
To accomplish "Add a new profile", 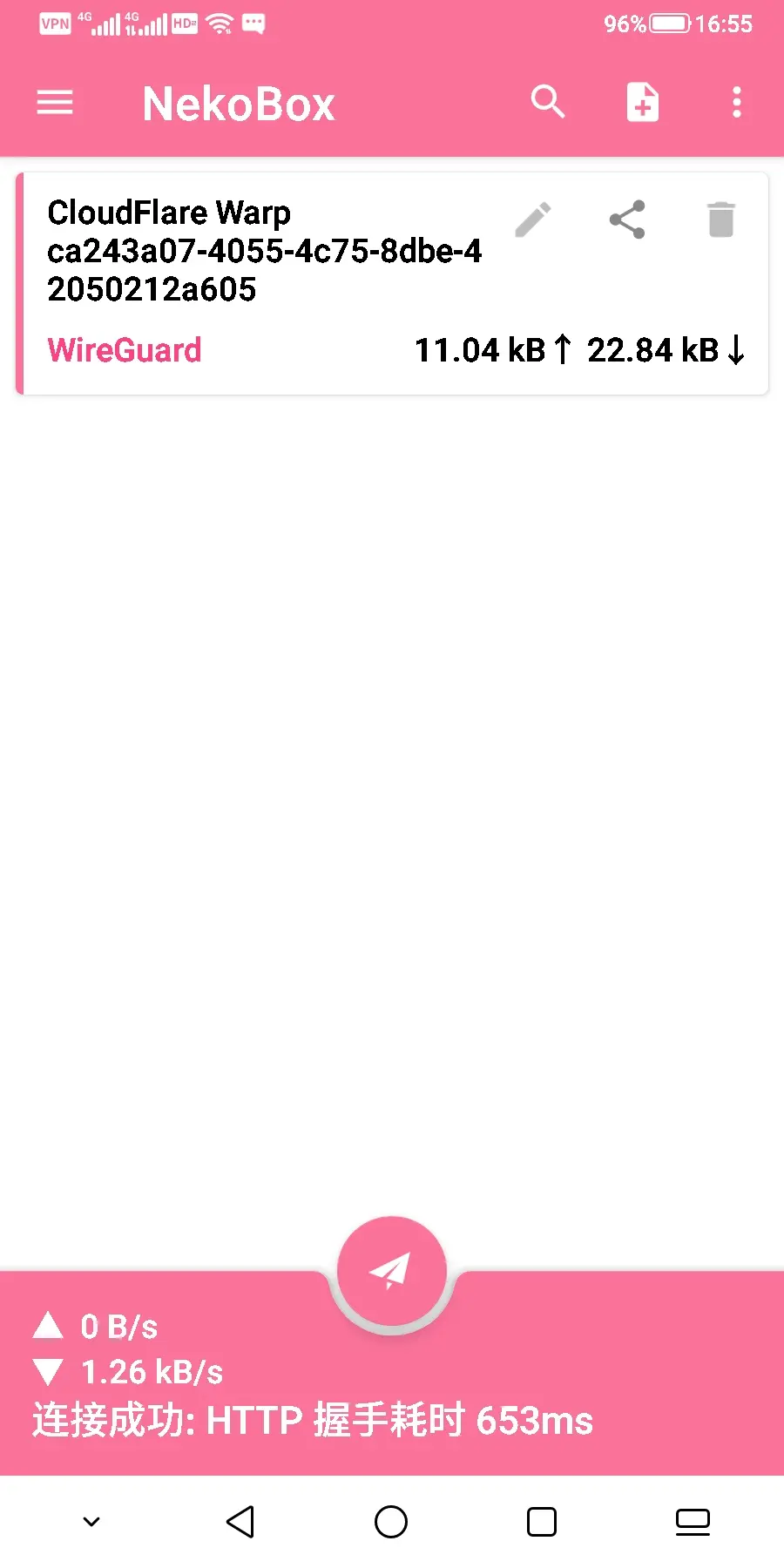I will (643, 103).
